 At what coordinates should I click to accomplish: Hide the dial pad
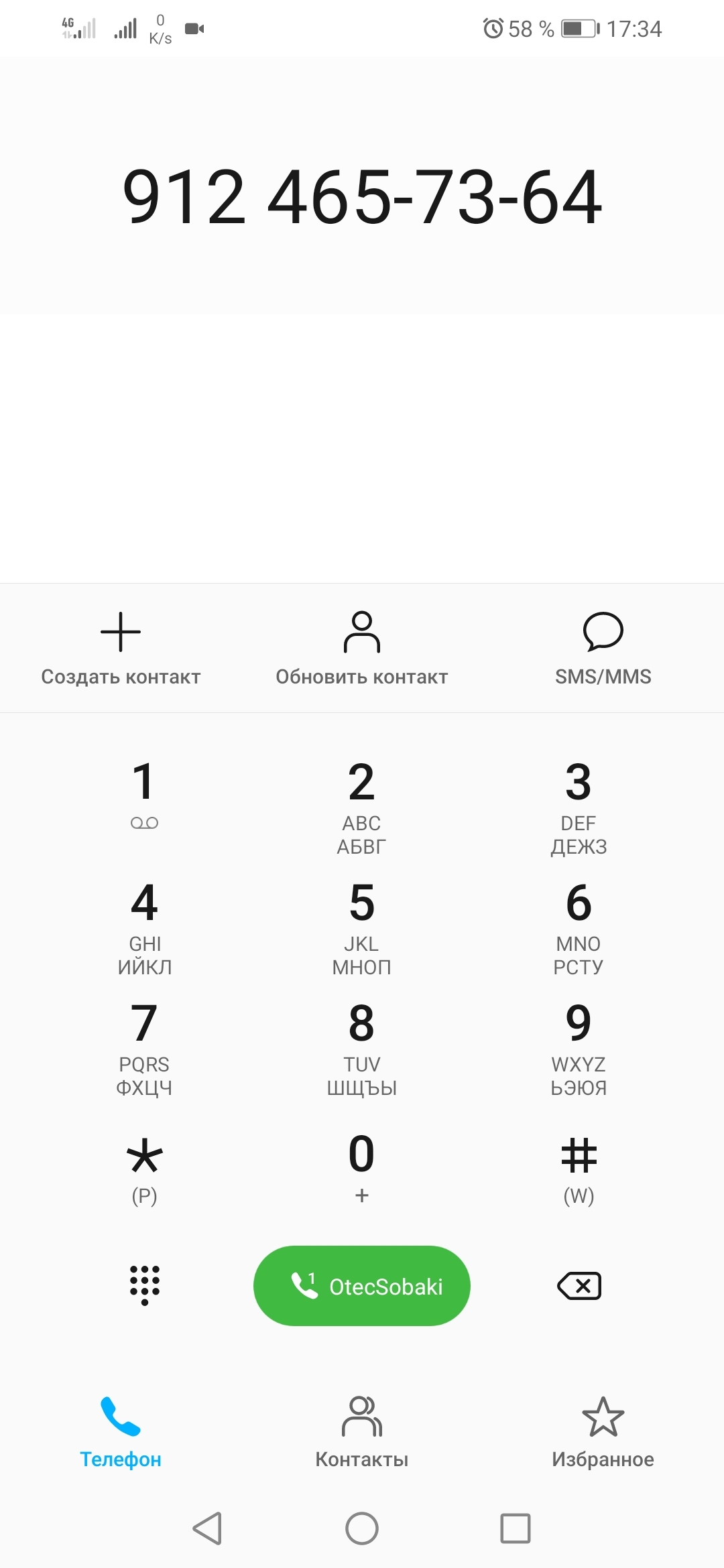point(144,1285)
